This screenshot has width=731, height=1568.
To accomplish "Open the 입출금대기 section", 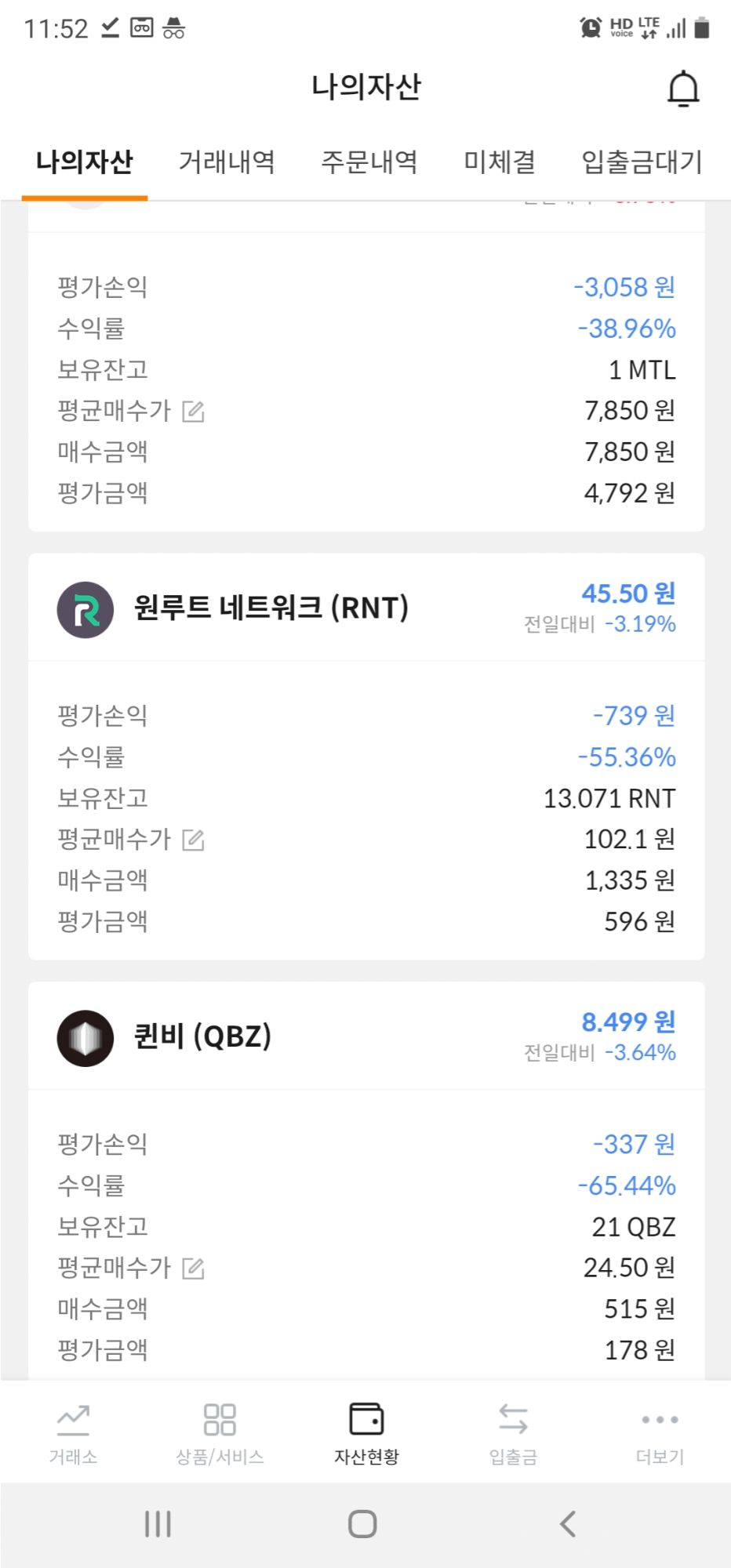I will click(x=640, y=162).
